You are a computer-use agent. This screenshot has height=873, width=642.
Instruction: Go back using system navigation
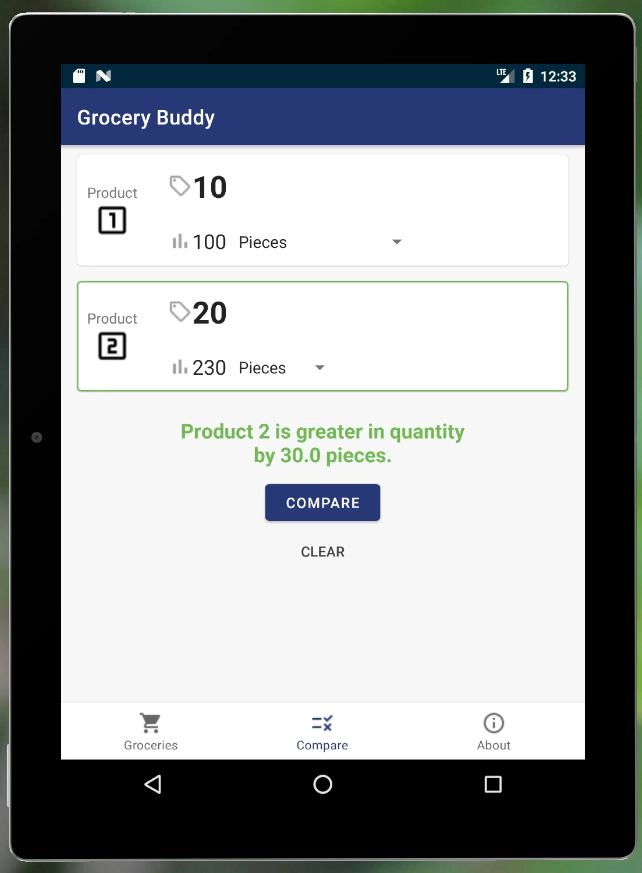[x=152, y=785]
